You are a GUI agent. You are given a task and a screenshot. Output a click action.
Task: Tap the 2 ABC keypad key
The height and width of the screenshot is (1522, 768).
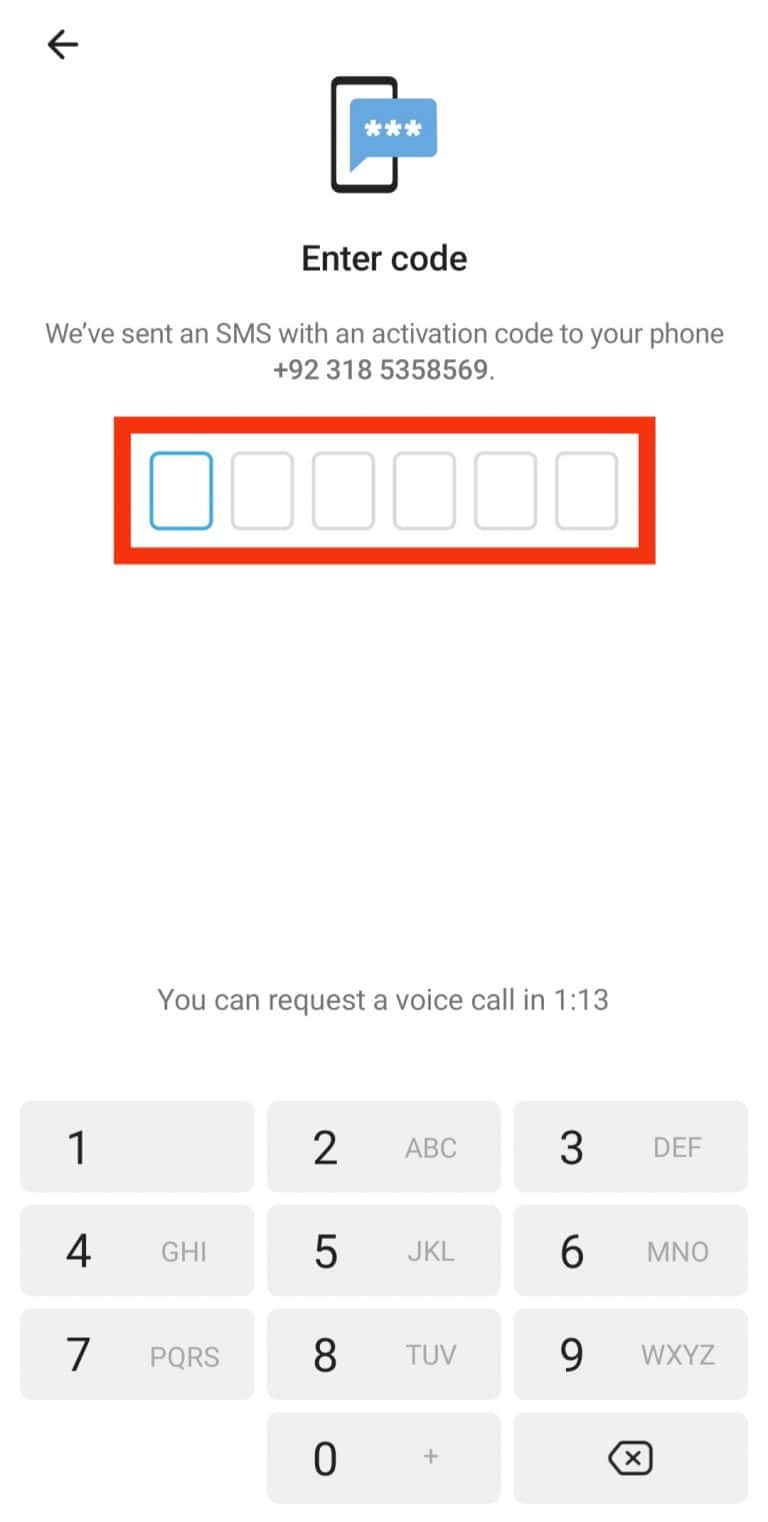(384, 1147)
